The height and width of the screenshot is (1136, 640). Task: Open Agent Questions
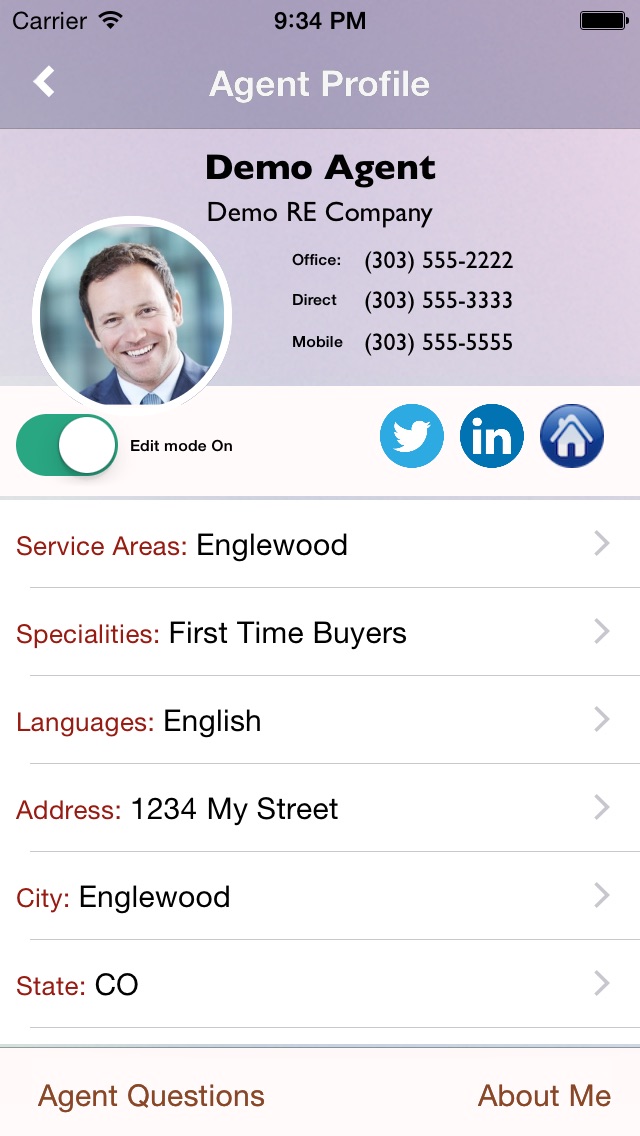point(151,1096)
